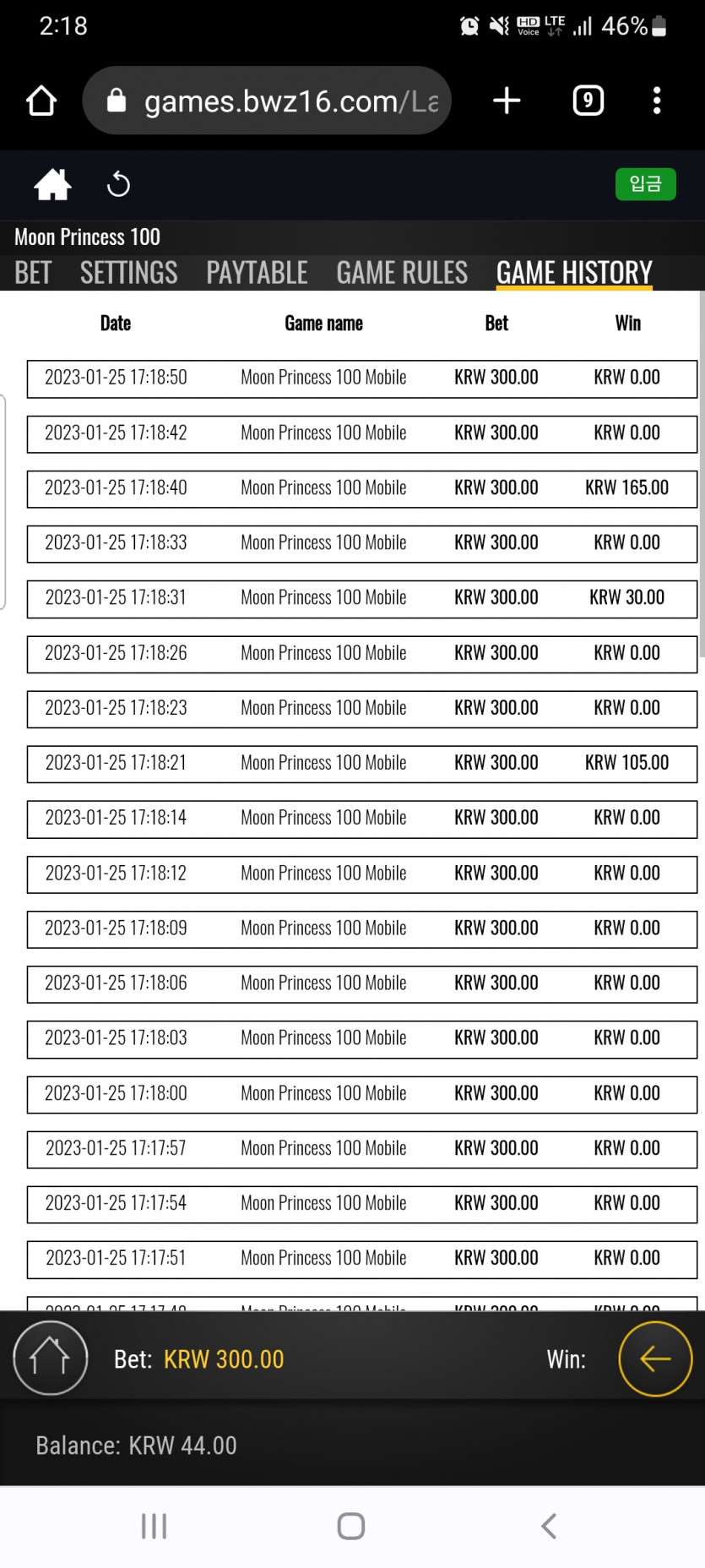Tap the round home button beside Bet
705x1568 pixels.
pos(51,1358)
